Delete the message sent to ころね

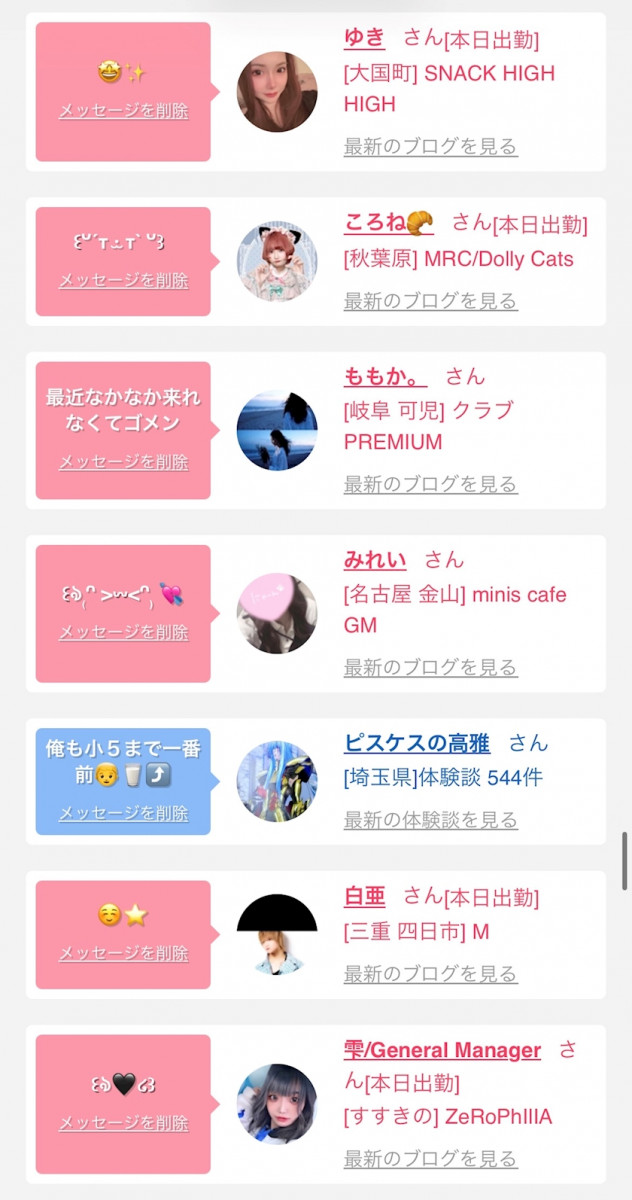coord(123,281)
